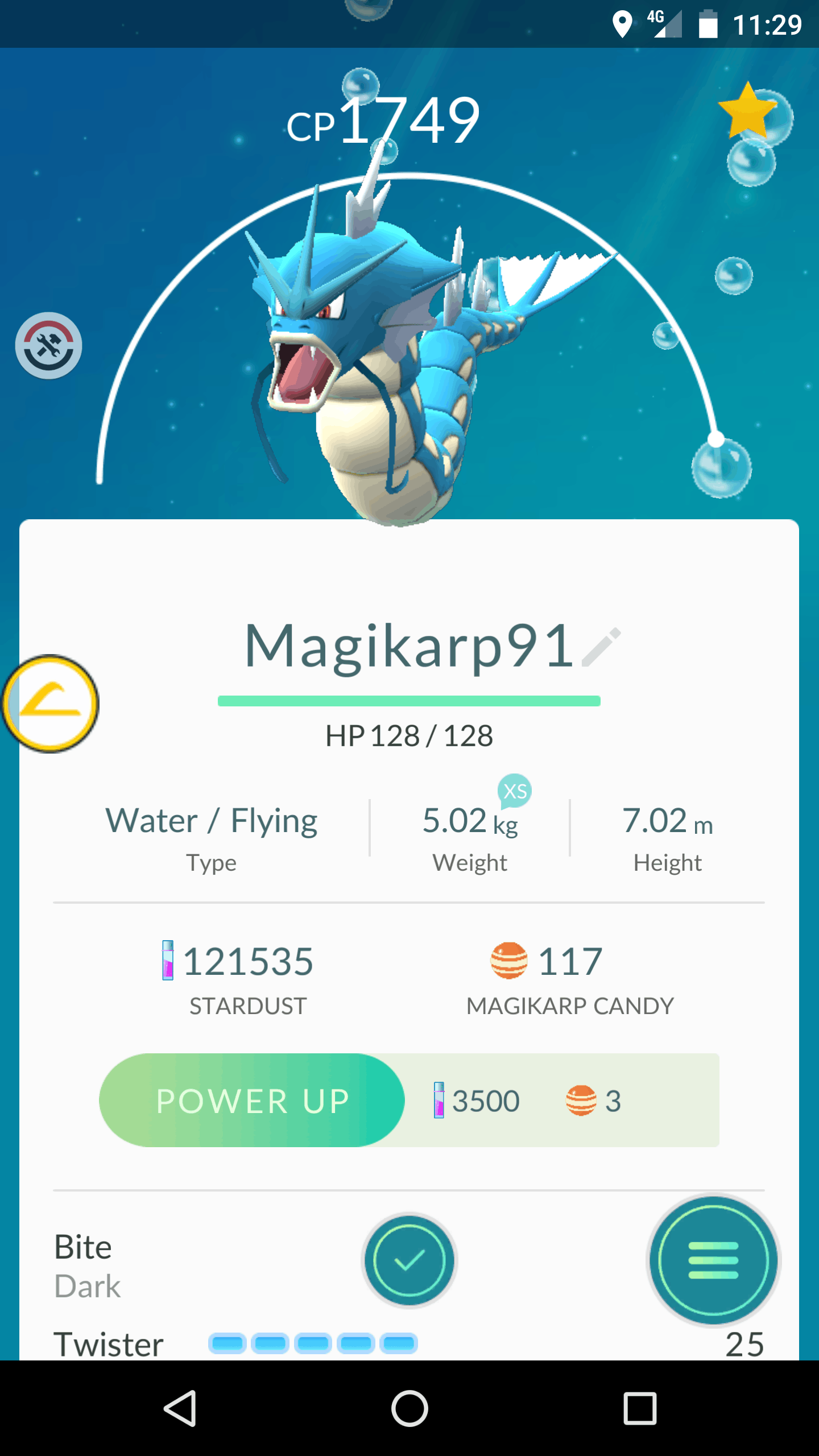Open the yellow floating overlay button
The width and height of the screenshot is (819, 1456).
(51, 704)
